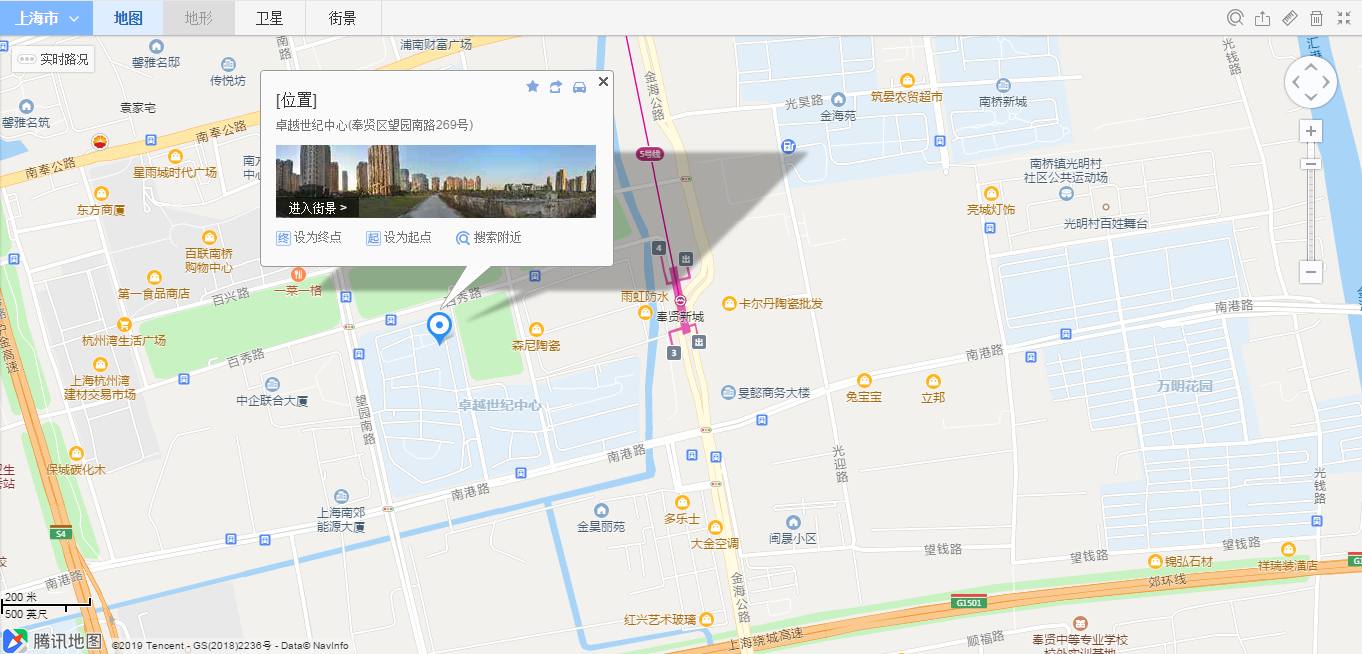Select 设为终点 as destination
Image resolution: width=1362 pixels, height=654 pixels.
tap(309, 238)
